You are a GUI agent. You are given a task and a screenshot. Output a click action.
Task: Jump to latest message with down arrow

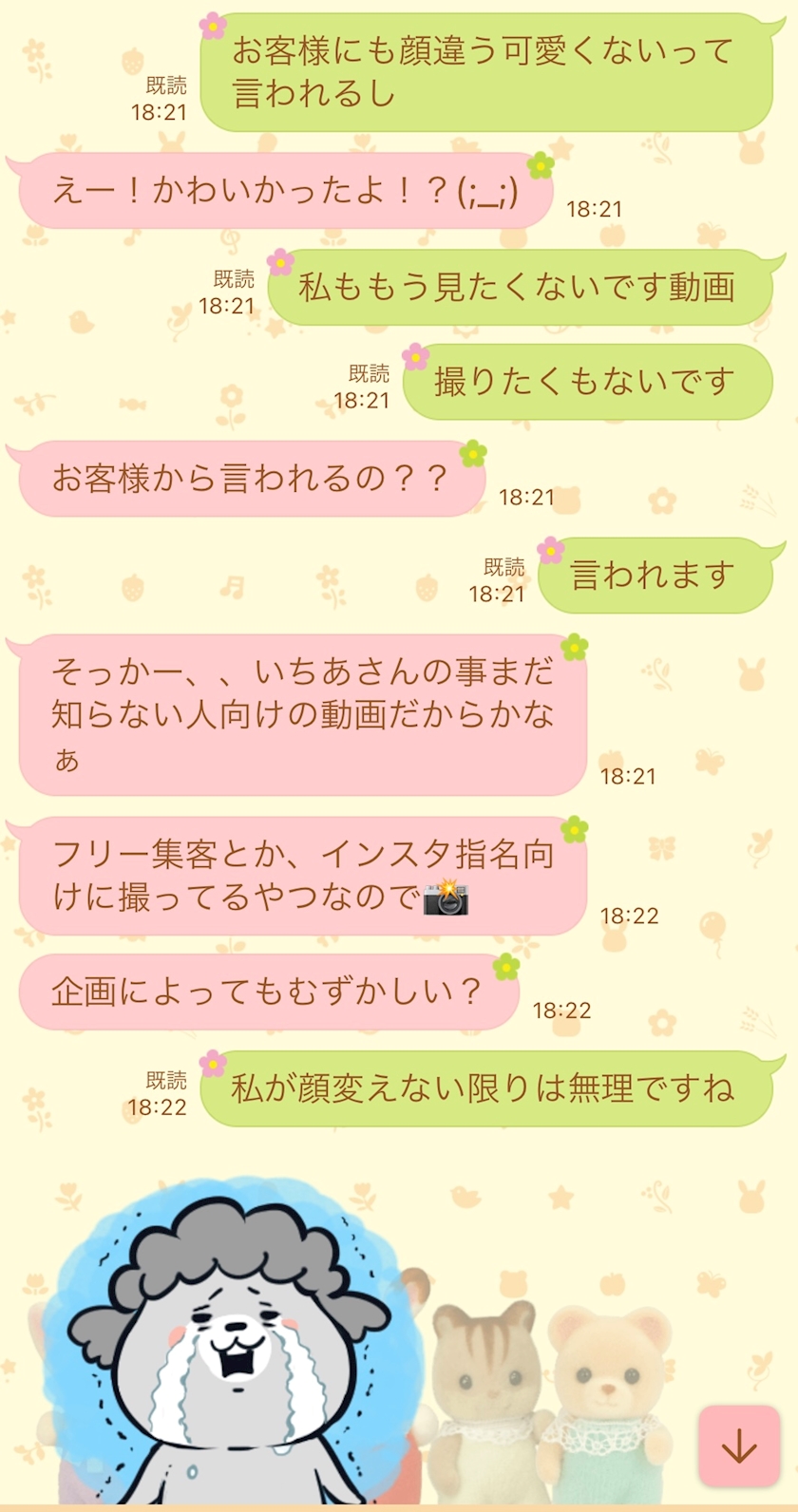pyautogui.click(x=739, y=1446)
